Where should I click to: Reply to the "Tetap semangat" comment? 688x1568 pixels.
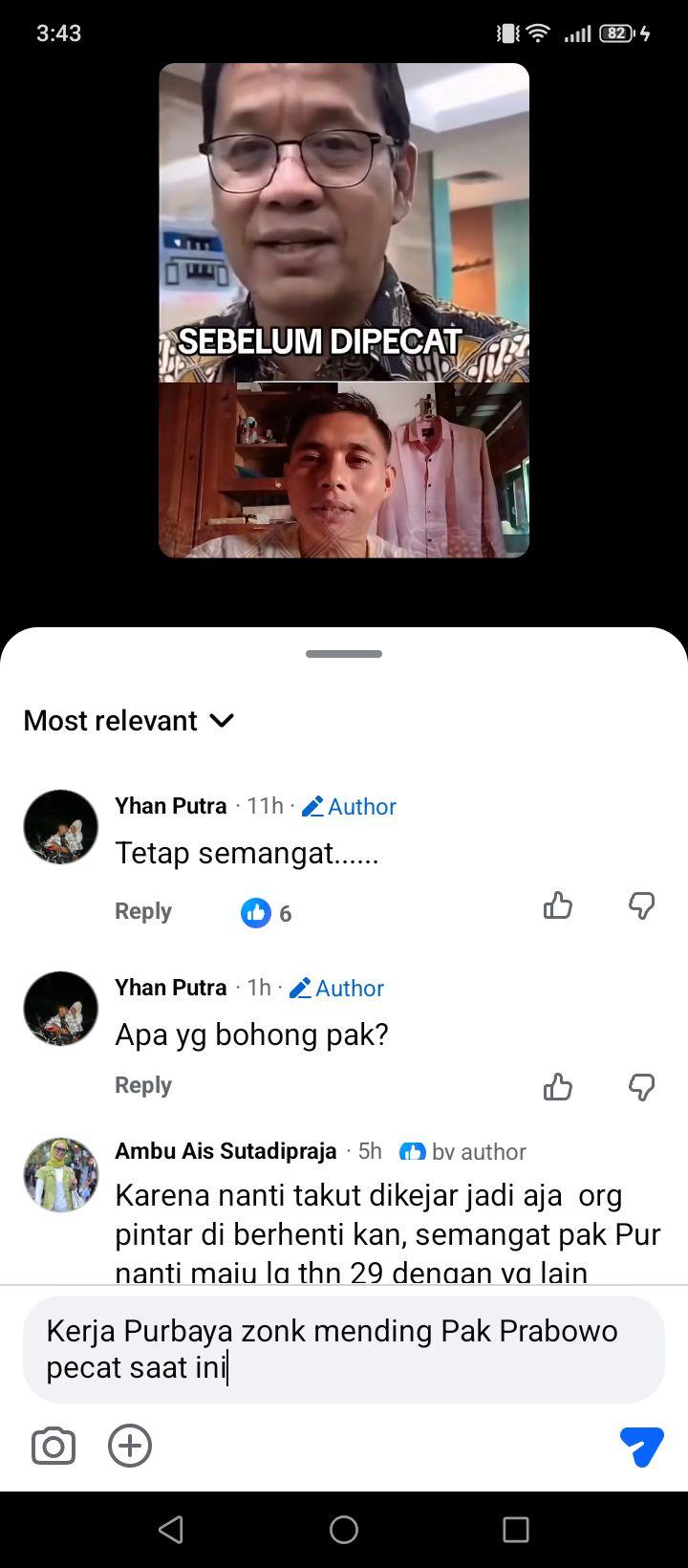click(x=143, y=911)
